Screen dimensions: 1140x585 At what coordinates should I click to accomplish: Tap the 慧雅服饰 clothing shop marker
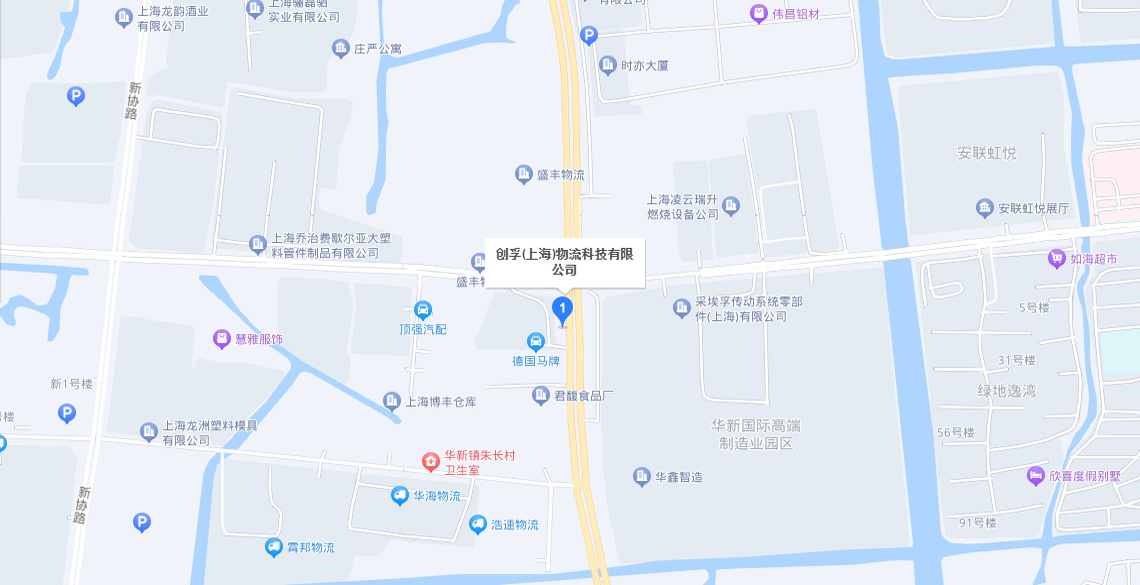tap(222, 339)
